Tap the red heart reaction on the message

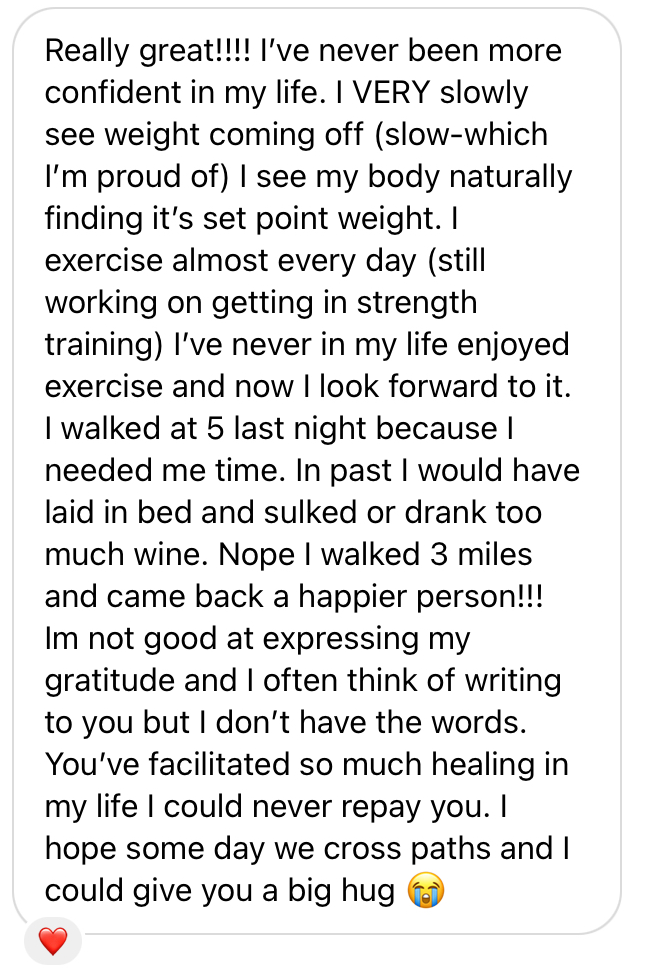click(52, 941)
